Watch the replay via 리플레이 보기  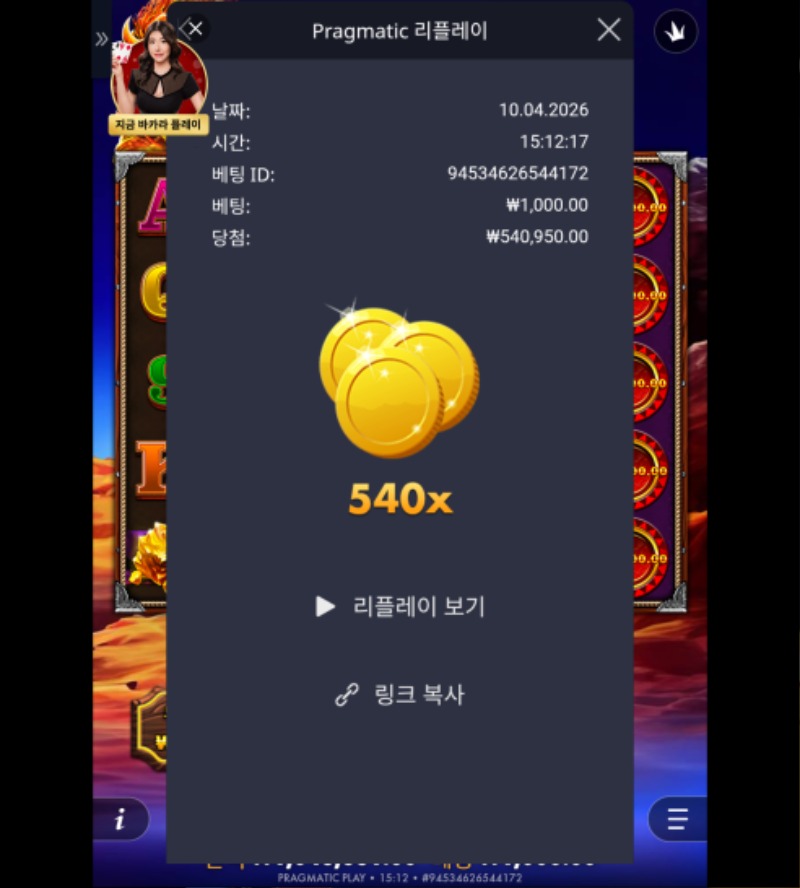click(x=400, y=606)
